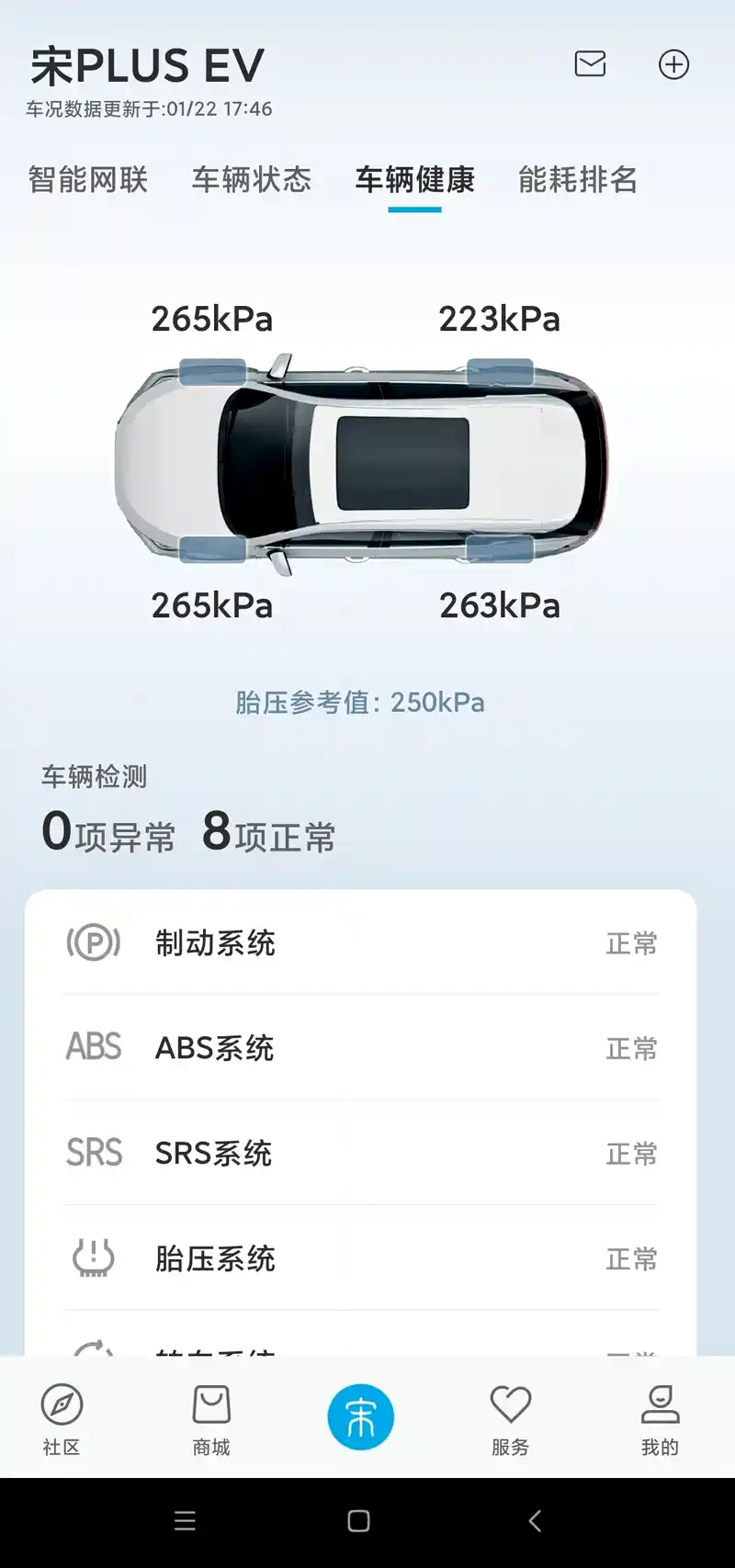Tap the plus icon to add a vehicle
The height and width of the screenshot is (1568, 735).
tap(673, 64)
